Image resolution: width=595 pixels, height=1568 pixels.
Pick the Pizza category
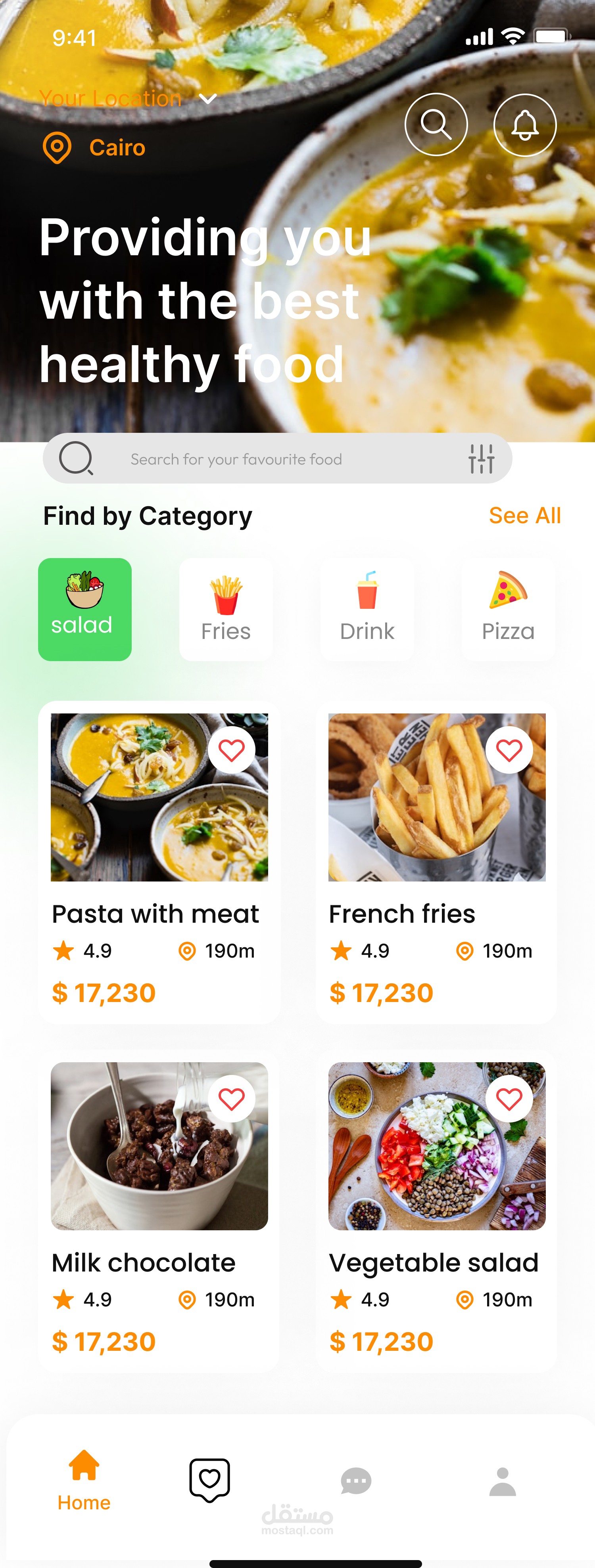508,609
